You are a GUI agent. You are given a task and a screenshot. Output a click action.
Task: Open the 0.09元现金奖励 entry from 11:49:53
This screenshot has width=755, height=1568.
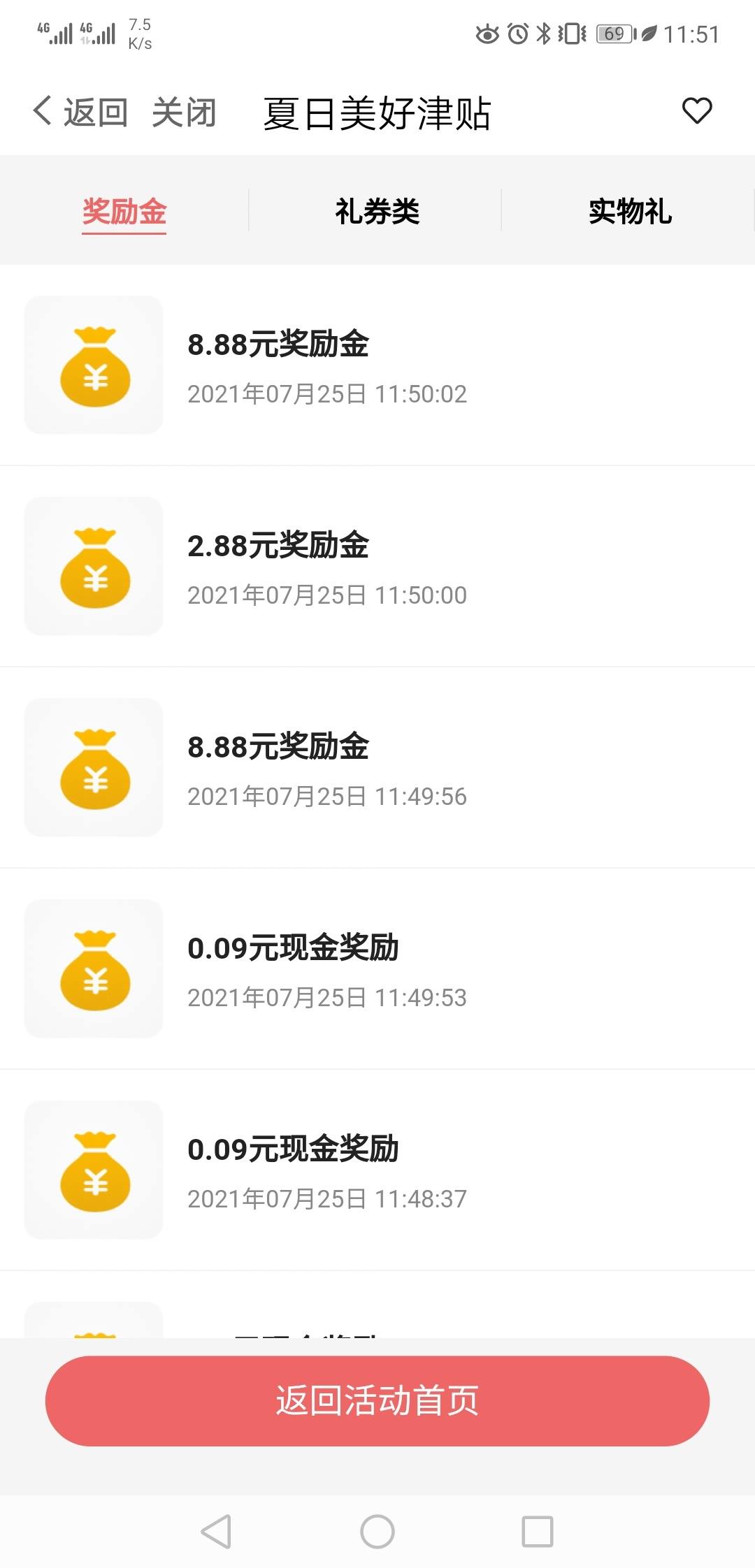point(377,969)
